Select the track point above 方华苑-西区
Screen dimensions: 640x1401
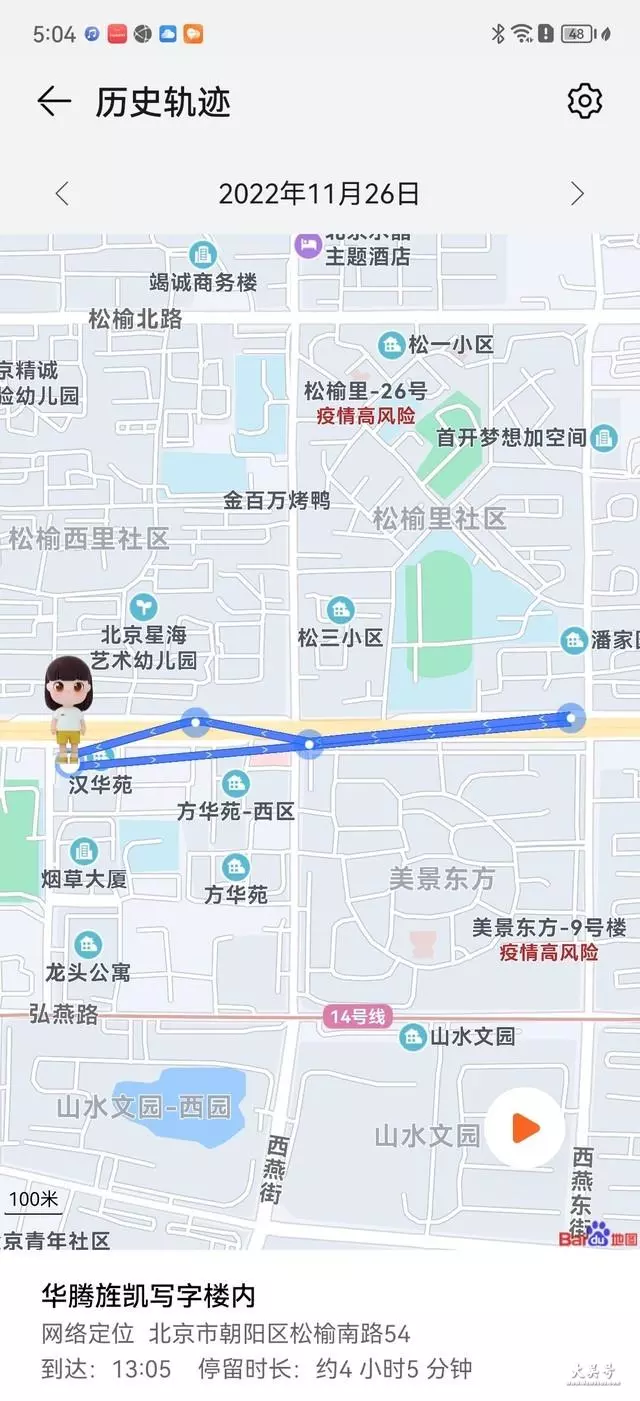coord(196,721)
